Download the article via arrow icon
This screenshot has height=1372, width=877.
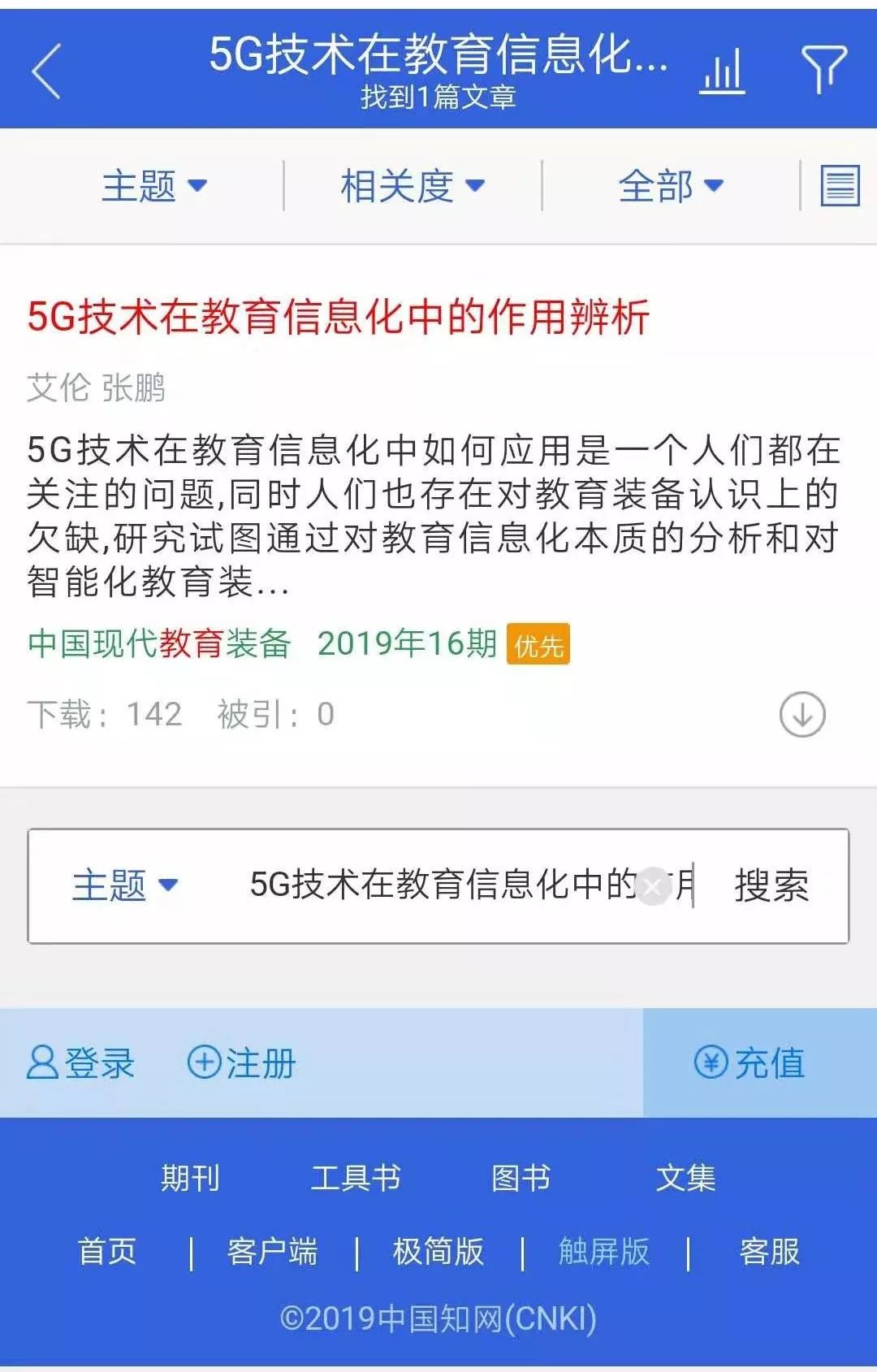coord(802,715)
